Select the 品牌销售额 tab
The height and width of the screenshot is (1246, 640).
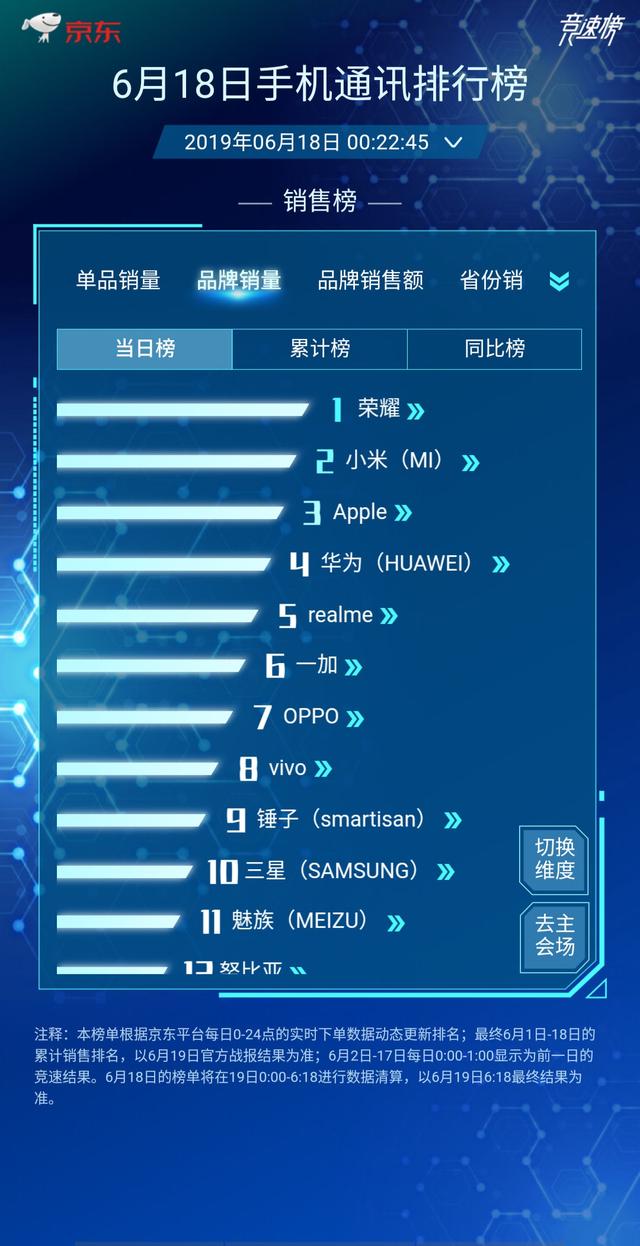point(370,280)
